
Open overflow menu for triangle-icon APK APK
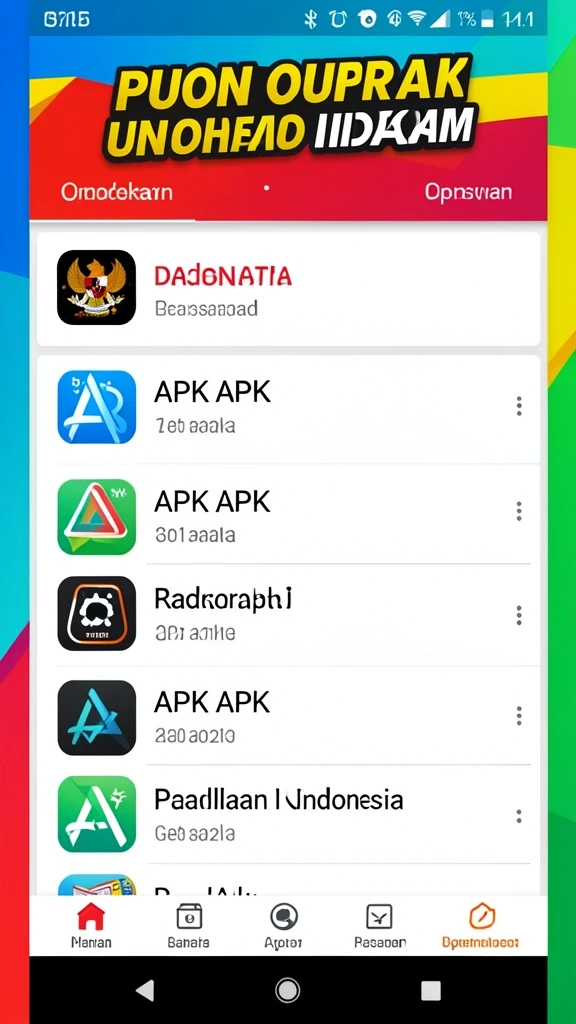519,511
